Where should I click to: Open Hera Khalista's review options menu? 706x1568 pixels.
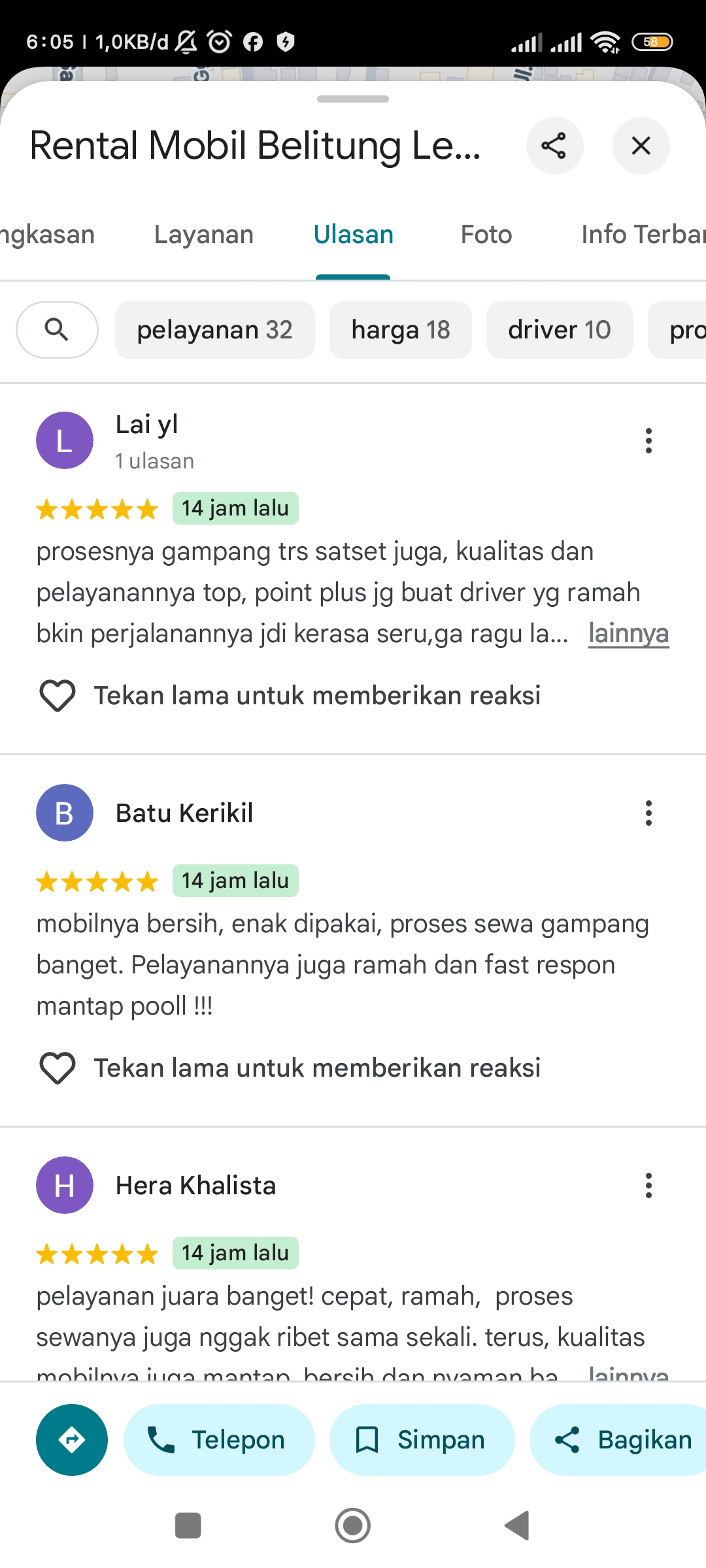click(648, 1186)
